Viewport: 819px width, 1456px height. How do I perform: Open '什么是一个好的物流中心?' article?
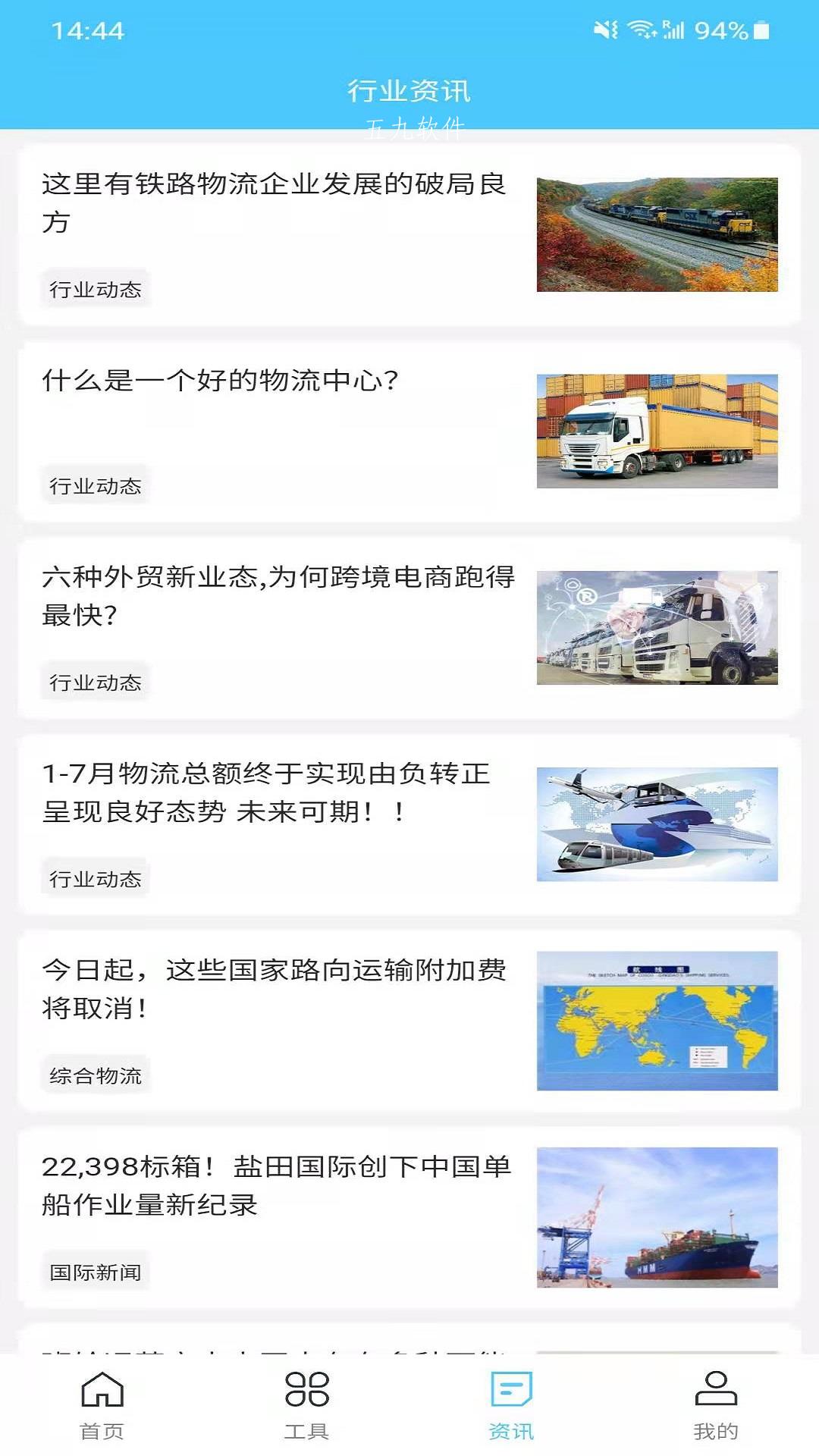(409, 431)
